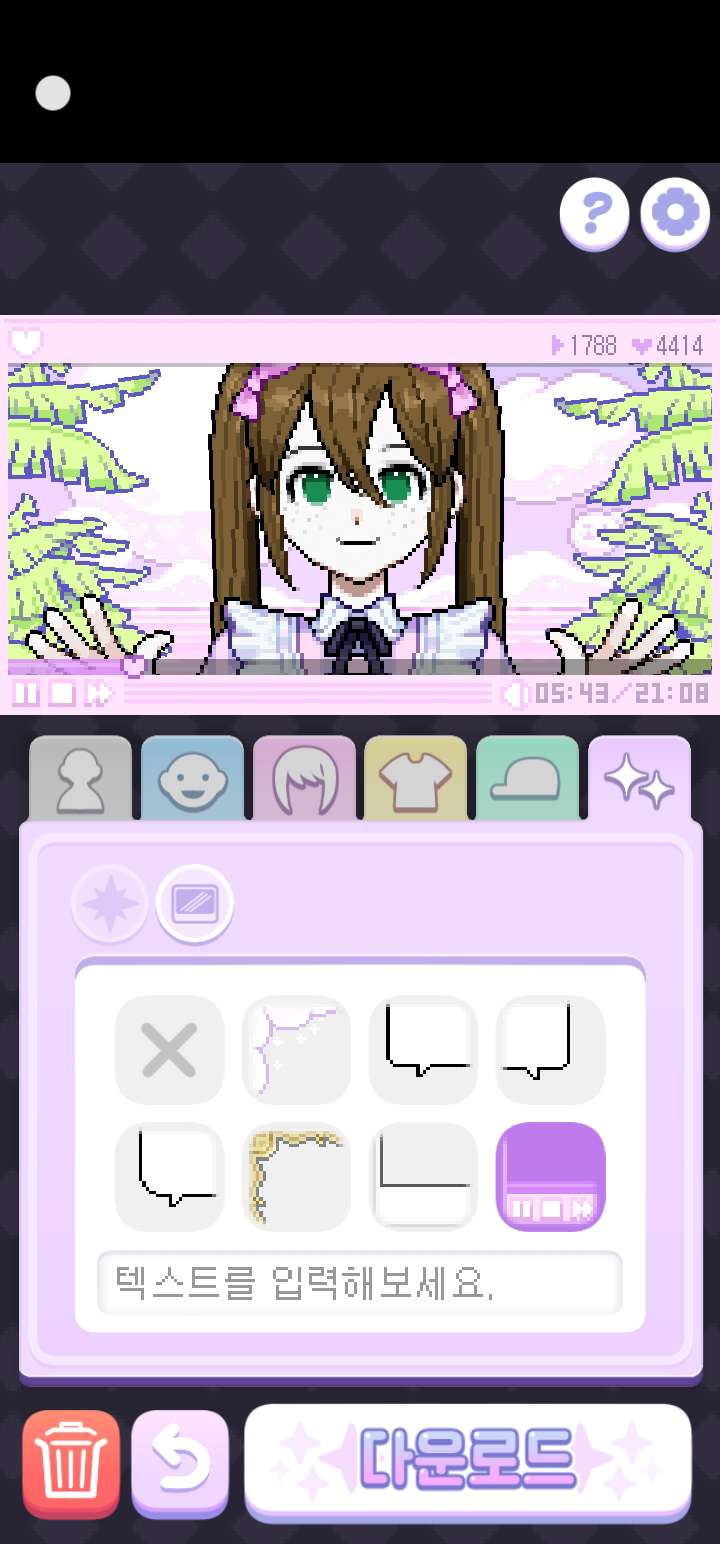Choose the gold ornate corner frame
Image resolution: width=720 pixels, height=1544 pixels.
[x=296, y=1177]
